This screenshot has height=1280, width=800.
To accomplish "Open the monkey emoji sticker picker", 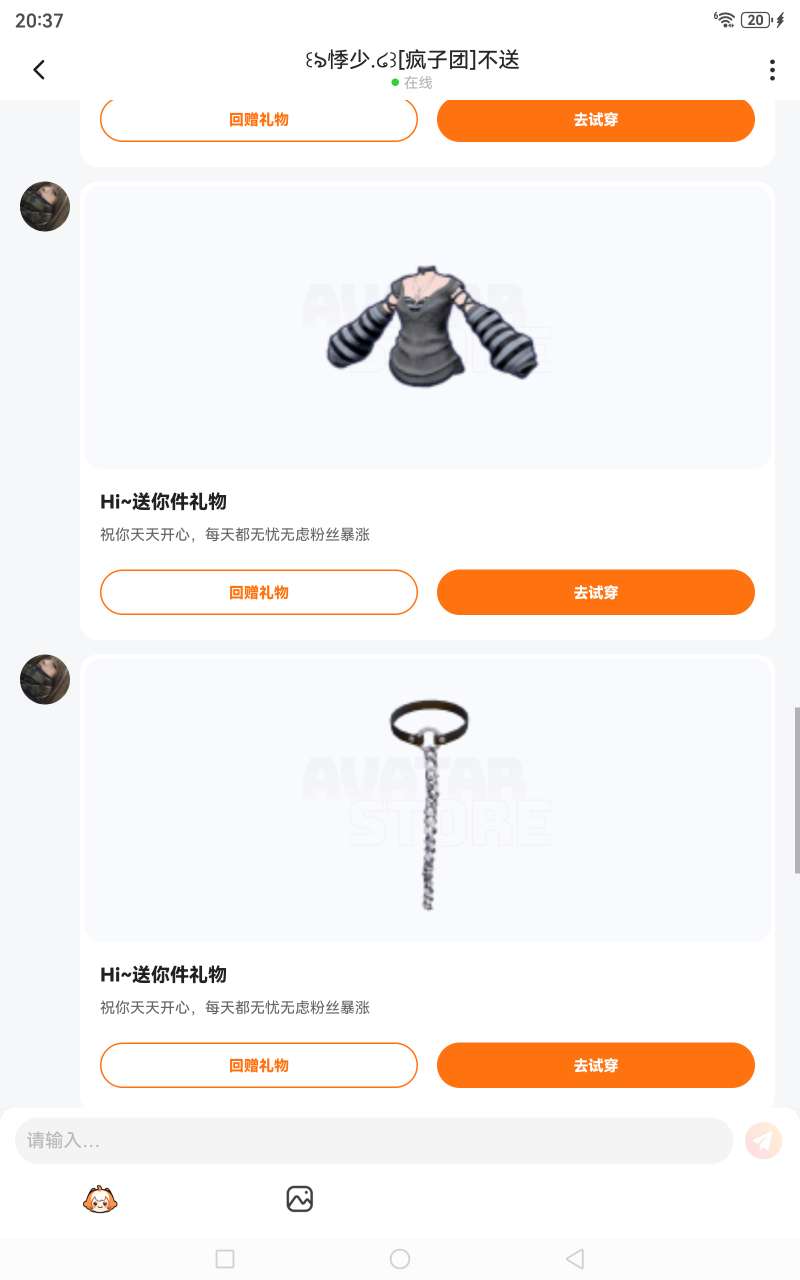I will 100,1198.
